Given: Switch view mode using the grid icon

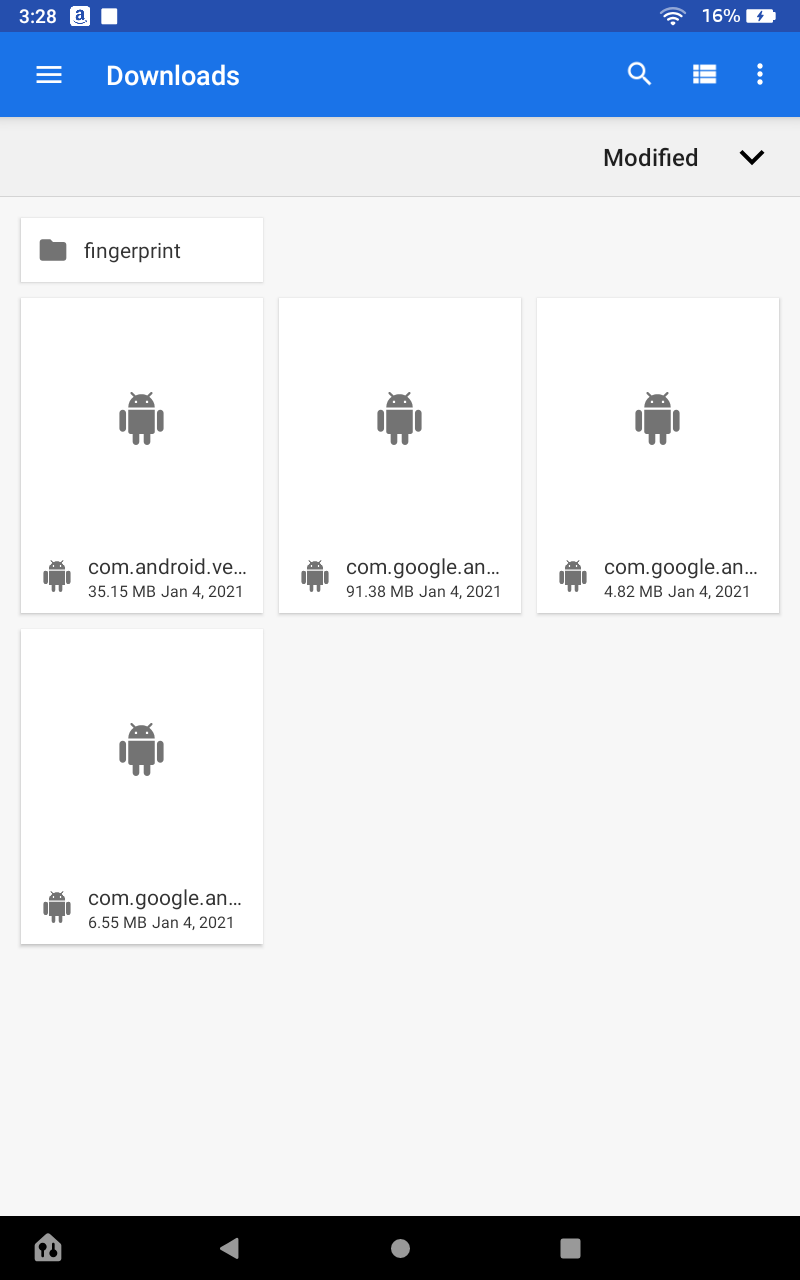Looking at the screenshot, I should click(x=704, y=74).
